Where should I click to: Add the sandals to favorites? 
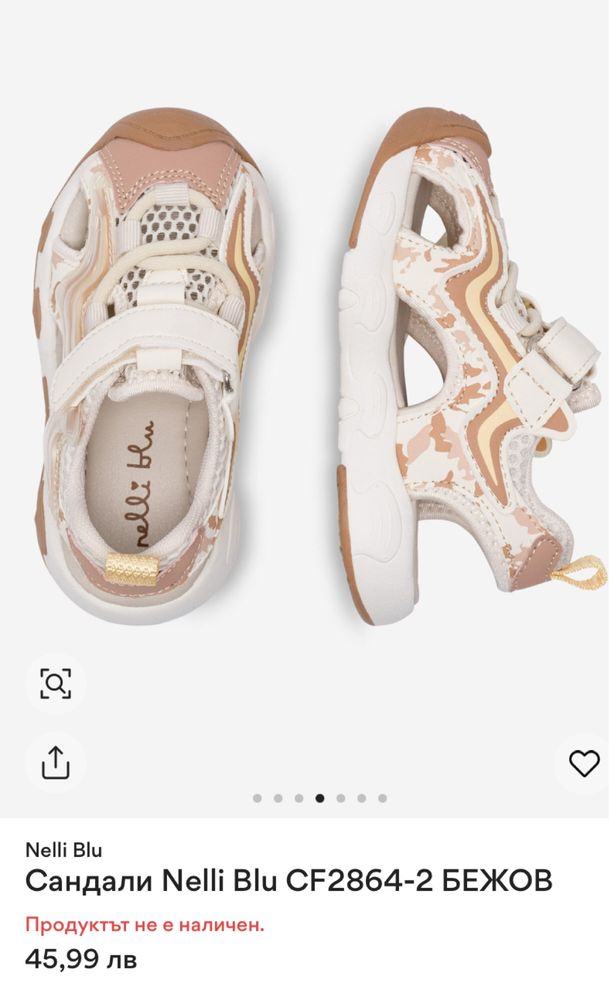pos(583,764)
